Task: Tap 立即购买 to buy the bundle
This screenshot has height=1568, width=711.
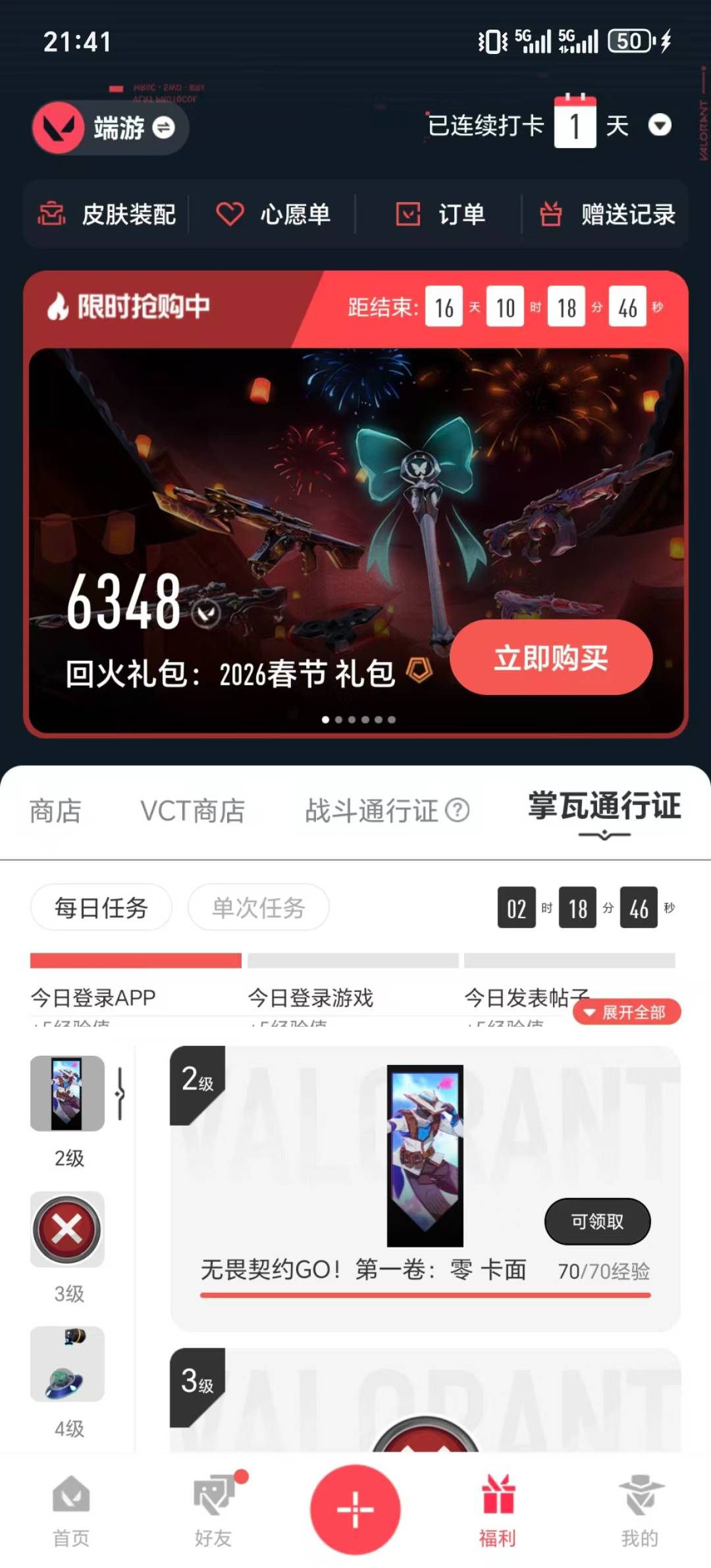Action: click(550, 658)
